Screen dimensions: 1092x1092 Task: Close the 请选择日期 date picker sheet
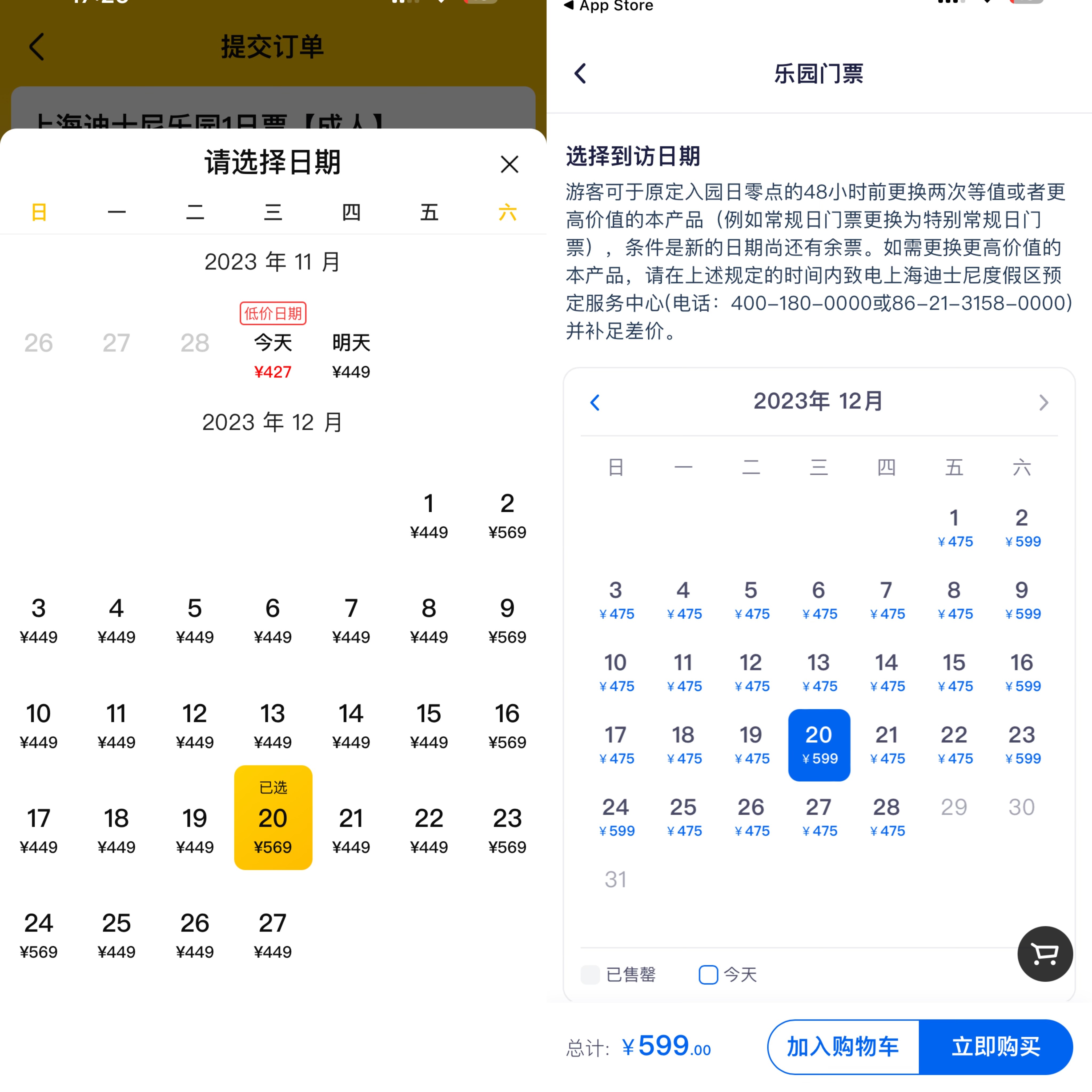pos(509,164)
